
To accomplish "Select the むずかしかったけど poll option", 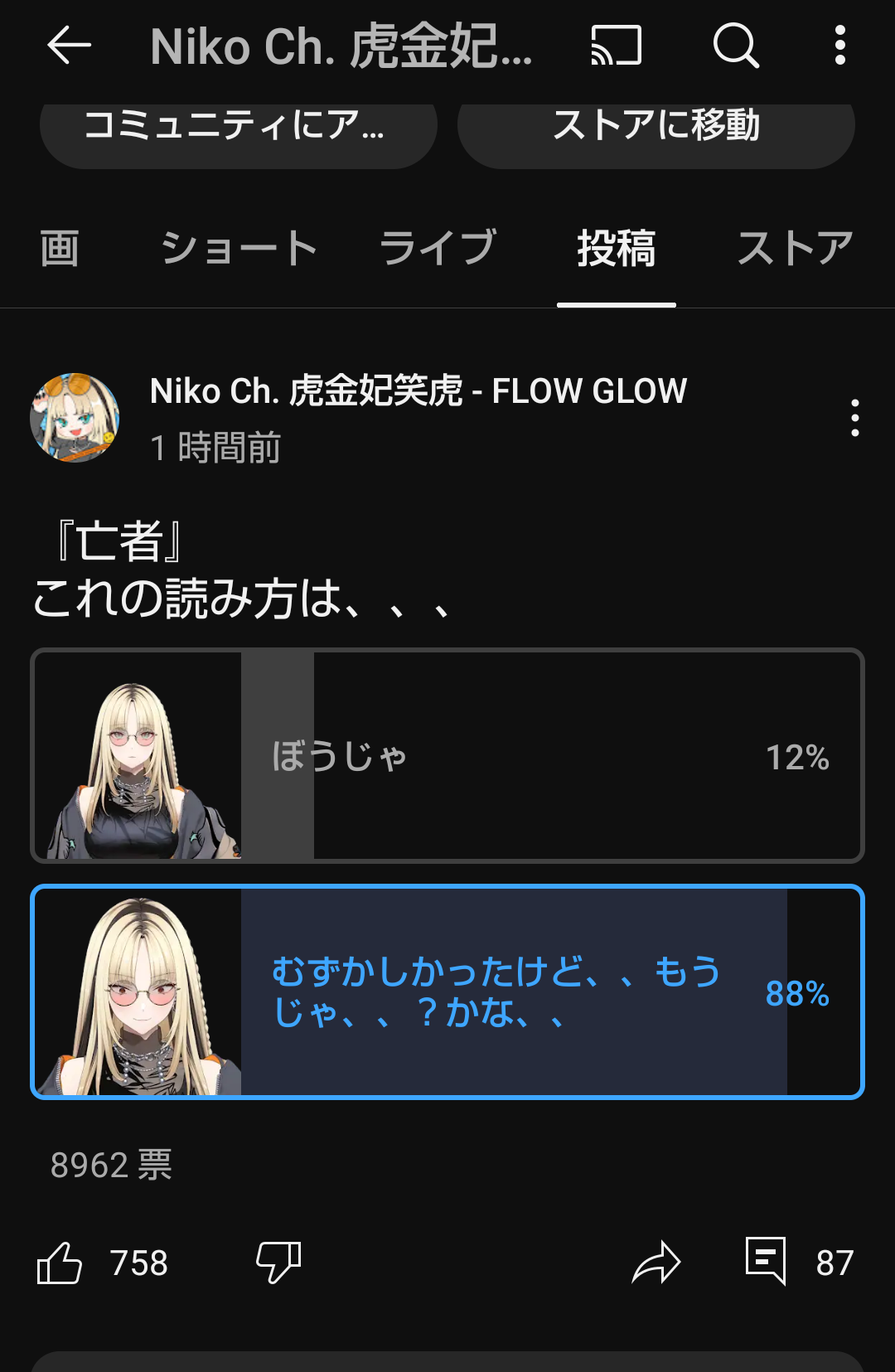I will click(447, 991).
